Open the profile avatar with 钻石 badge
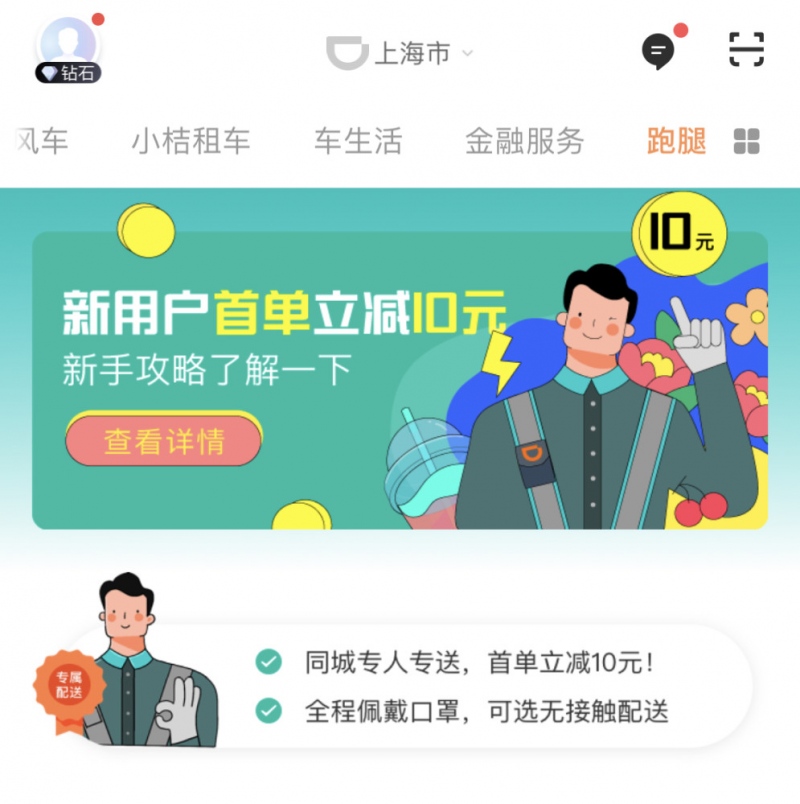The image size is (800, 804). click(x=68, y=46)
